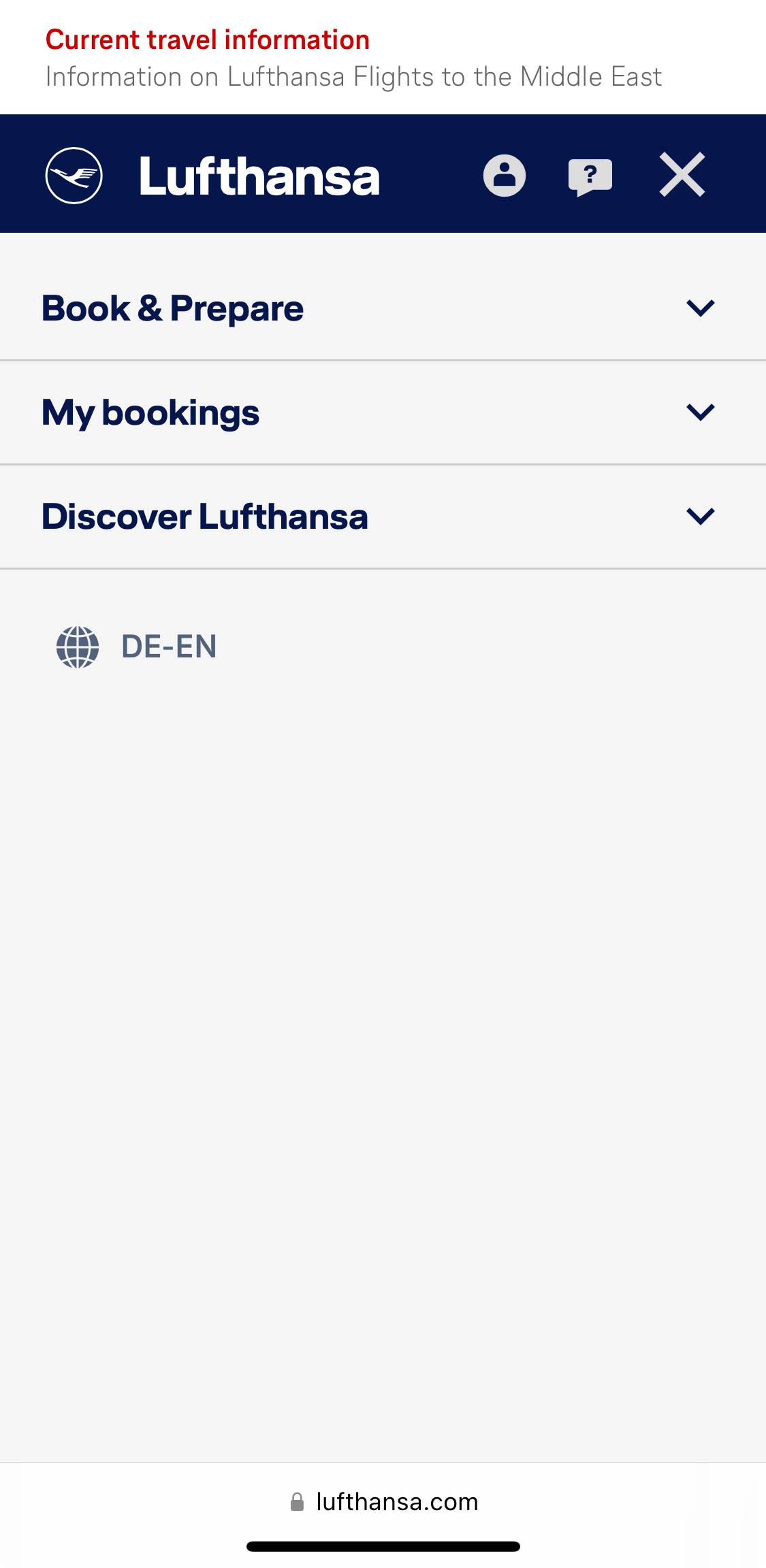Close the menu with the X icon
Screen dimensions: 766x1568
[x=683, y=175]
